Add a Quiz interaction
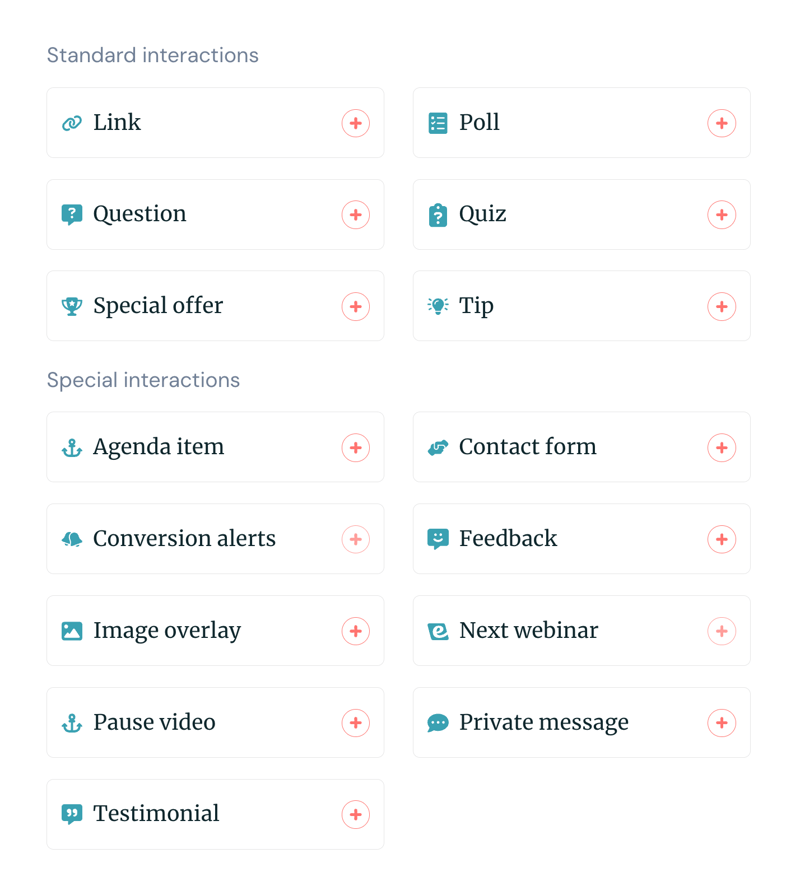800x886 pixels. point(721,215)
